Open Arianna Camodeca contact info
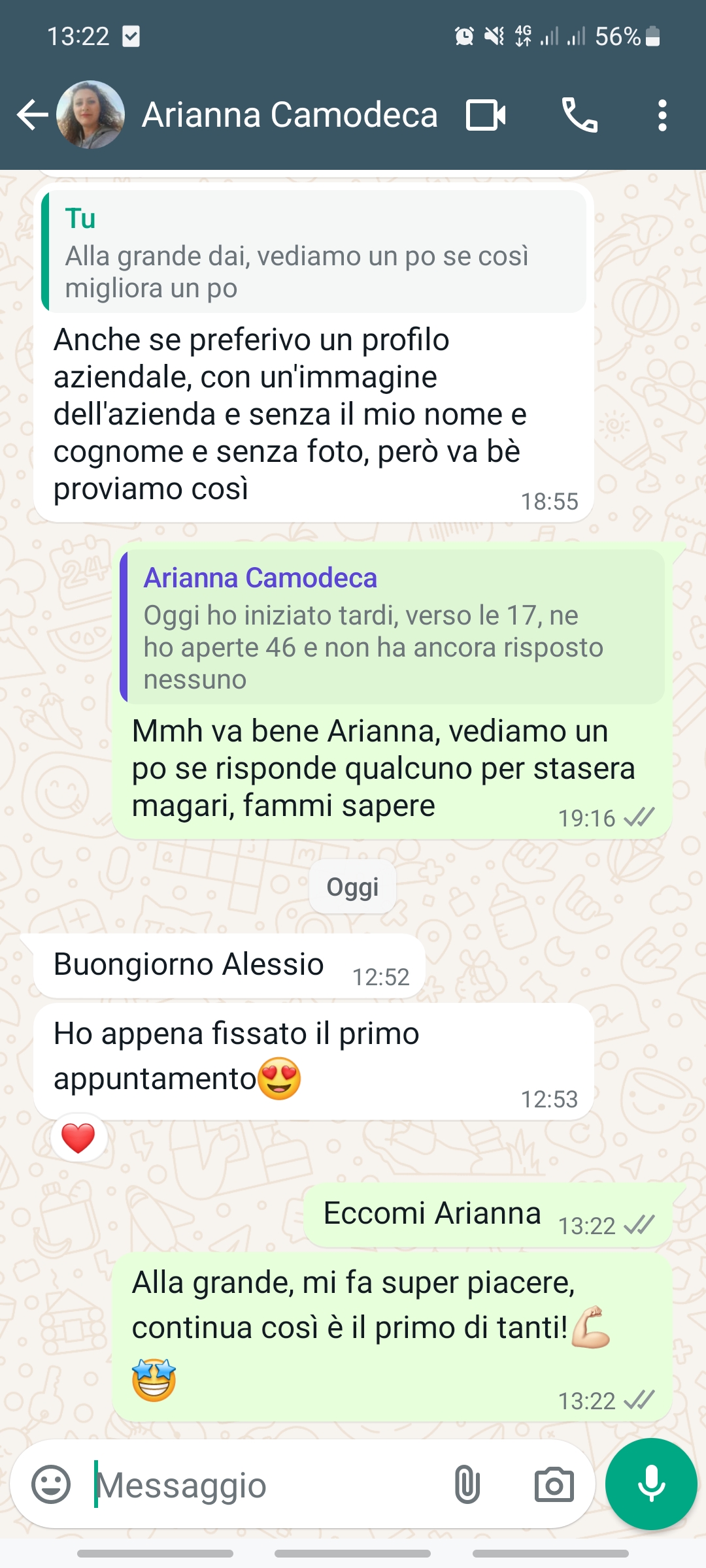706x1568 pixels. pos(289,116)
